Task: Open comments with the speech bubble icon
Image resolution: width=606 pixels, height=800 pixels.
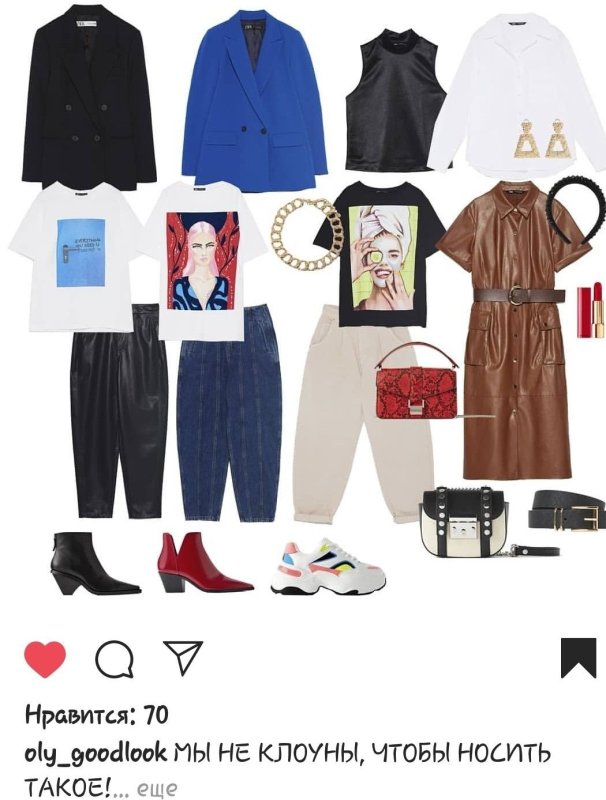Action: [115, 659]
